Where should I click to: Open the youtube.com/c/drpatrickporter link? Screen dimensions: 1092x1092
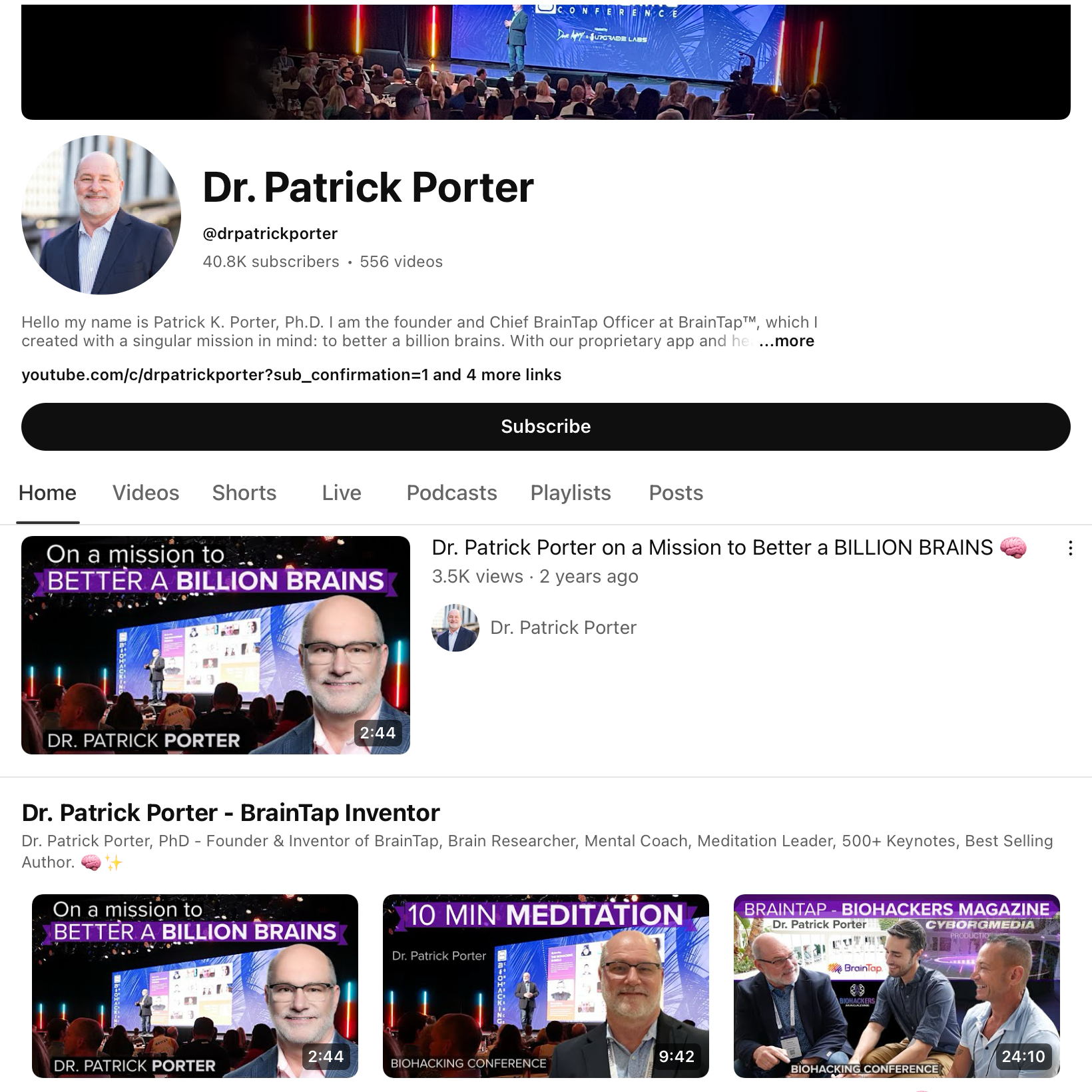point(224,375)
